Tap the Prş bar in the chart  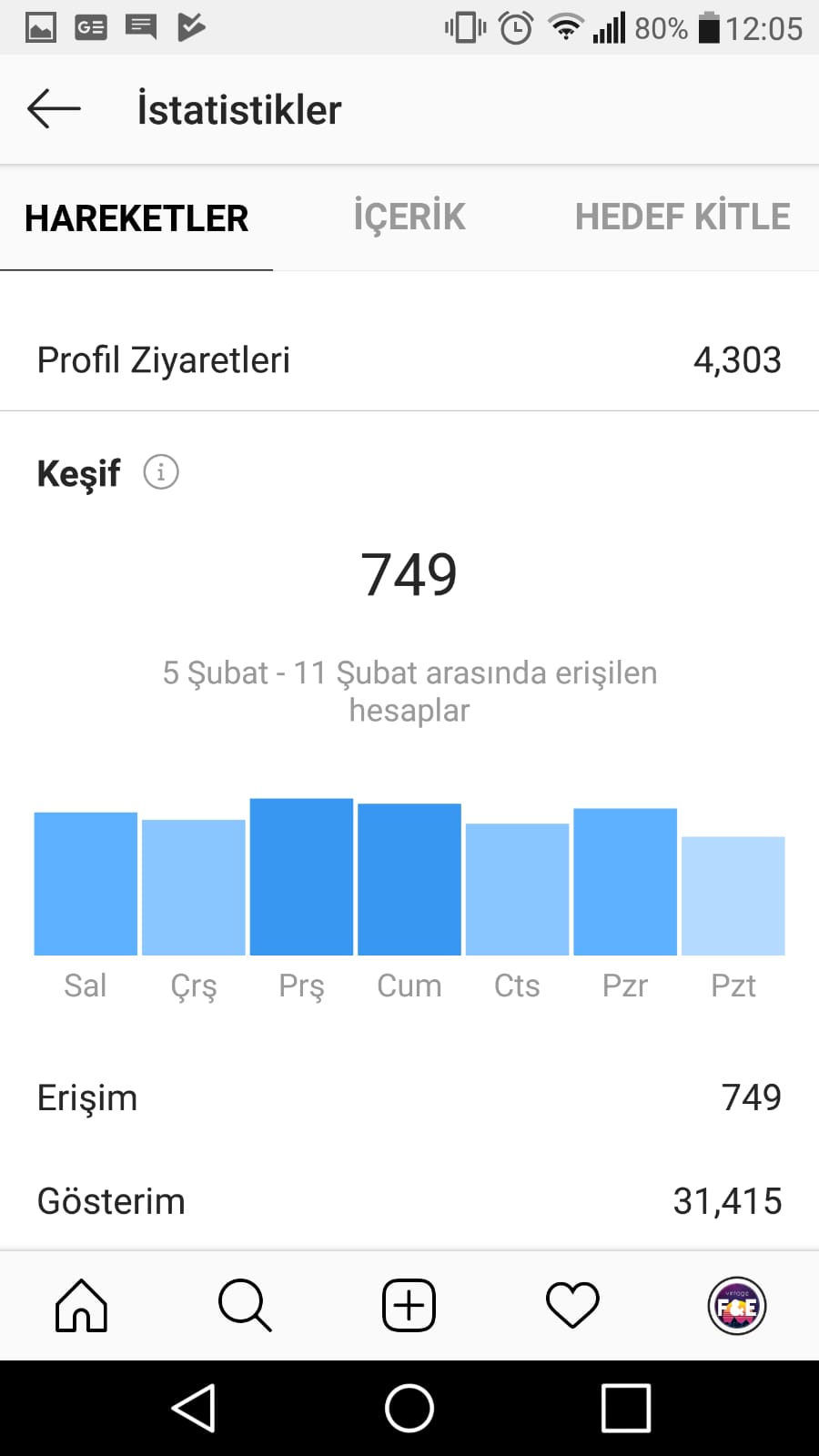pos(301,876)
